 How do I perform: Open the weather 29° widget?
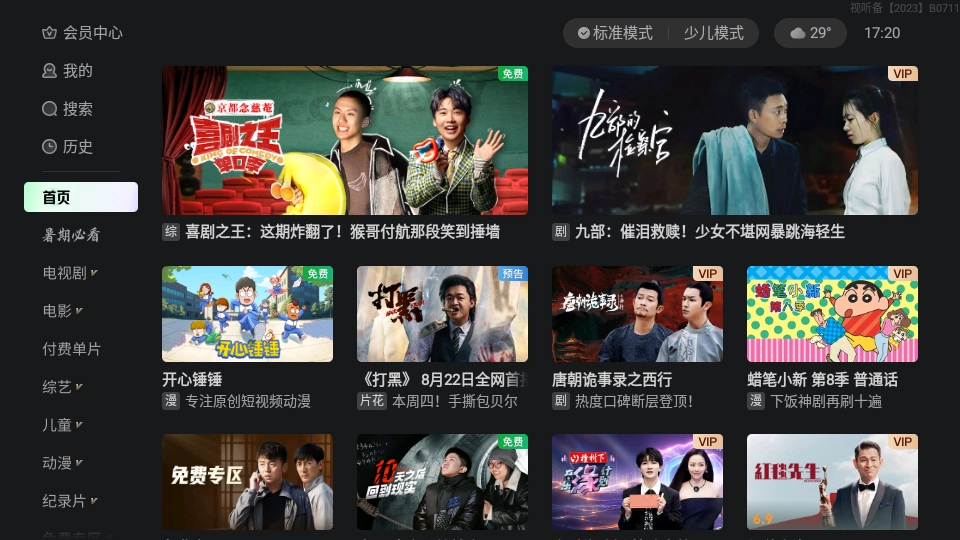[810, 33]
